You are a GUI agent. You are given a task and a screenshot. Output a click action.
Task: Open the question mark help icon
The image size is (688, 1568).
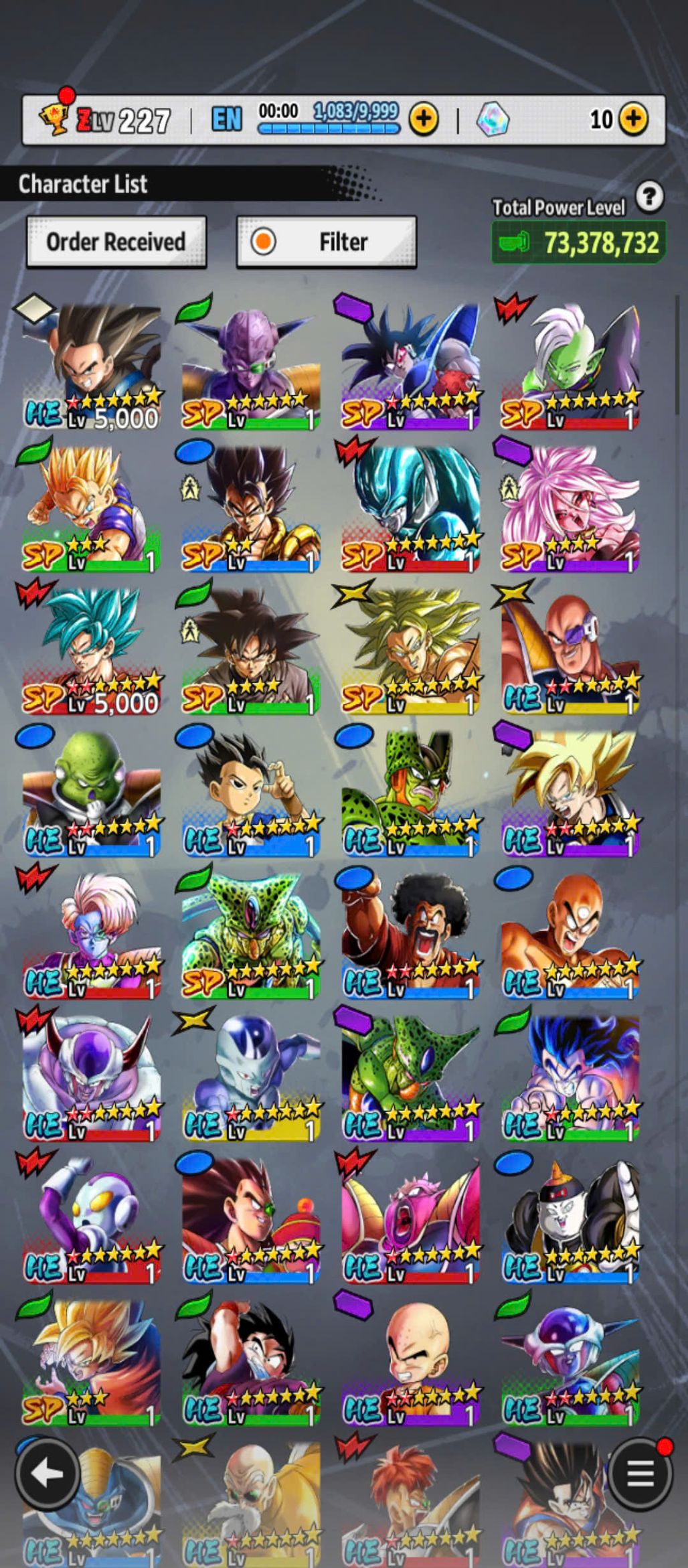point(649,198)
